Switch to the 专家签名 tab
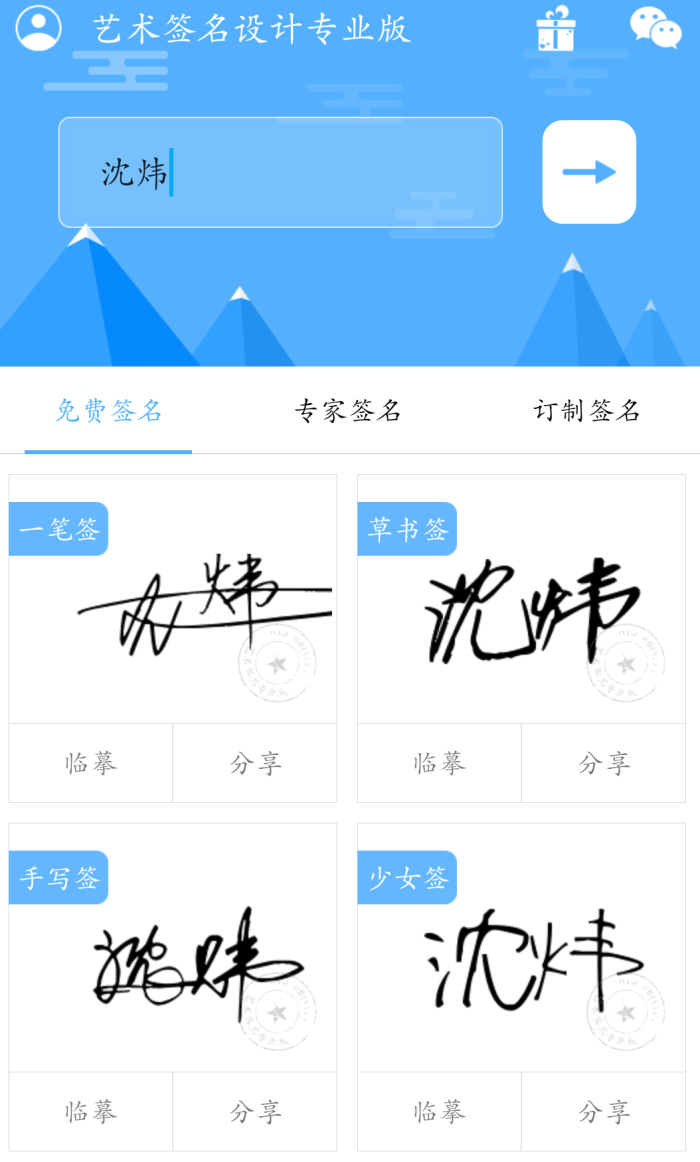700x1162 pixels. pyautogui.click(x=348, y=411)
